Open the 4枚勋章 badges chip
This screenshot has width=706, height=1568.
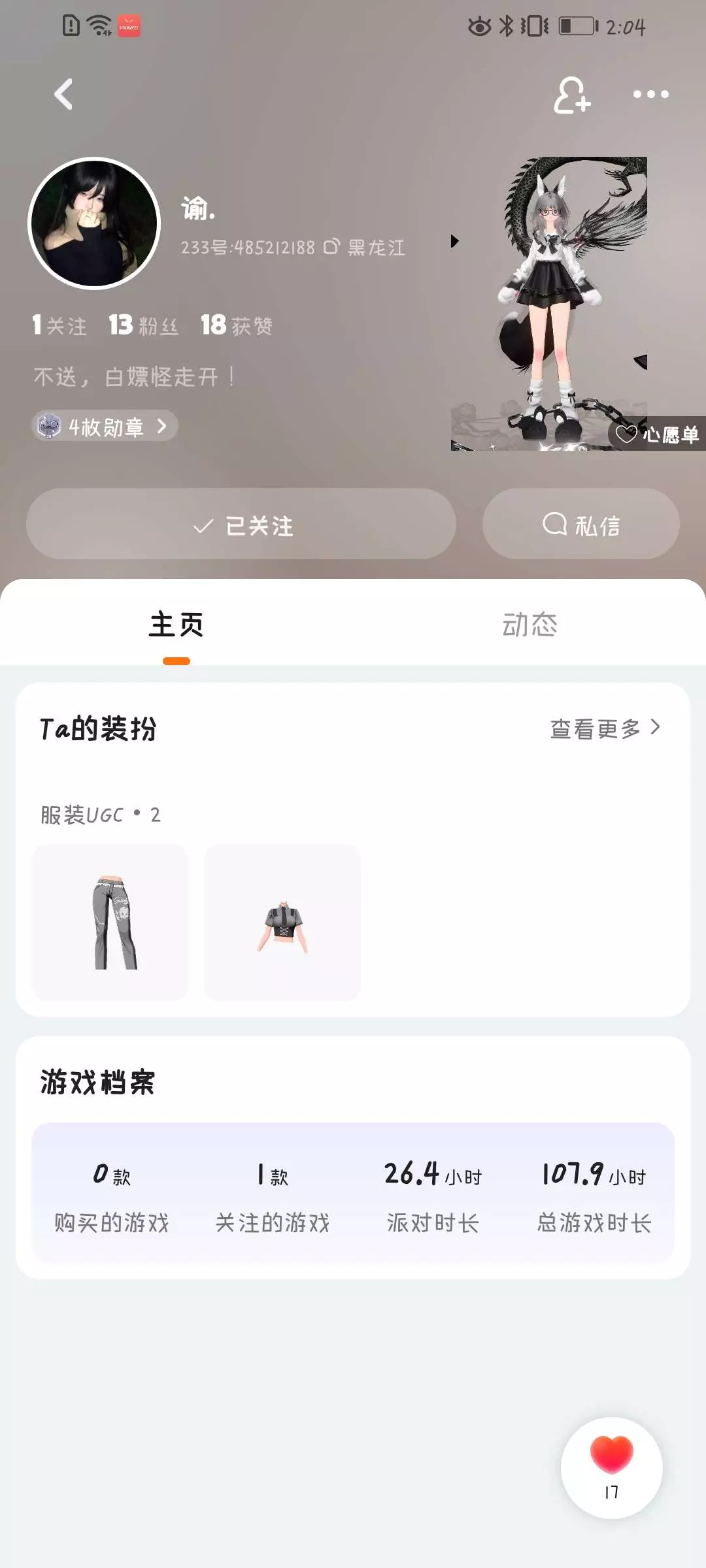pos(105,426)
